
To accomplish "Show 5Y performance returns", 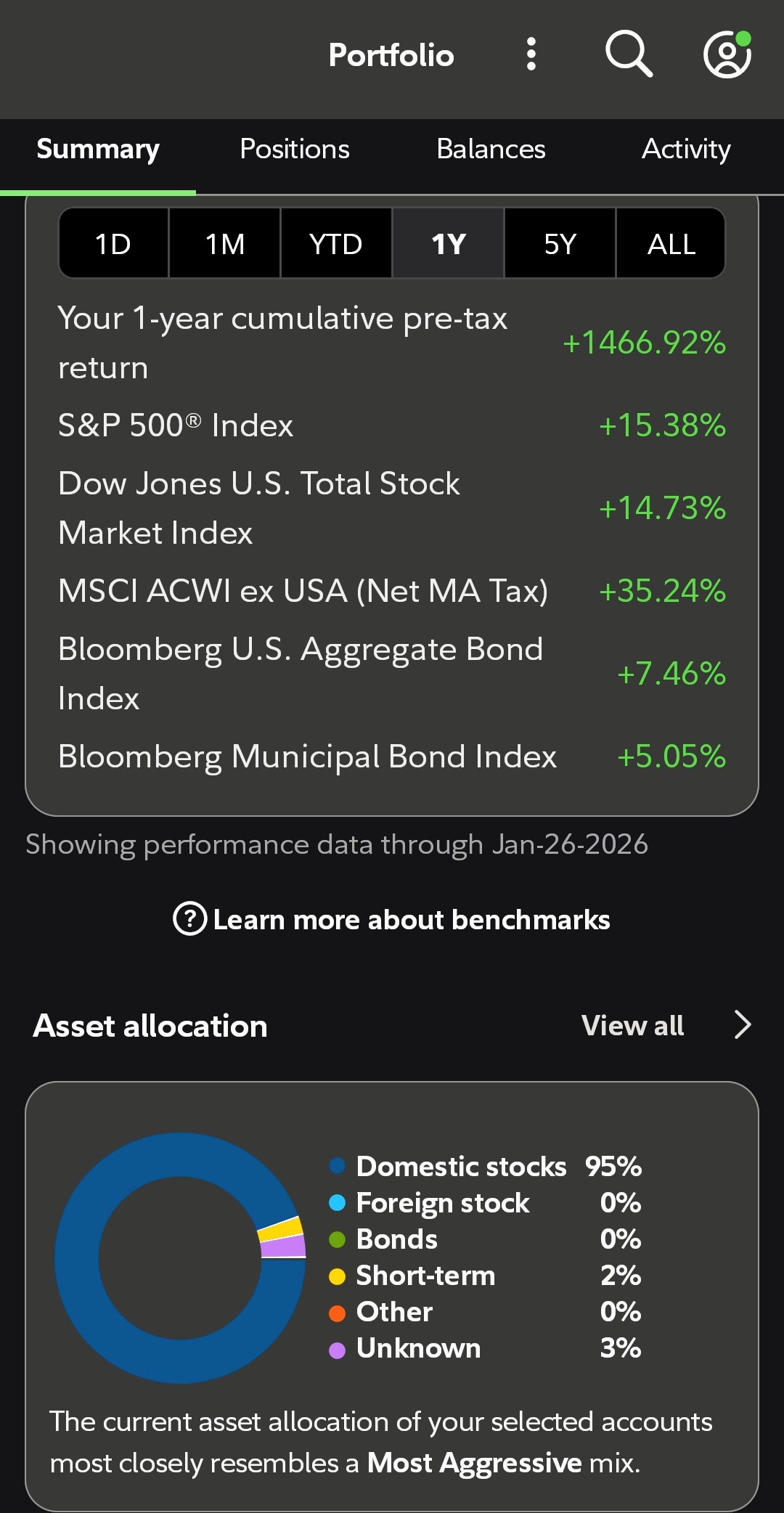I will pos(560,244).
